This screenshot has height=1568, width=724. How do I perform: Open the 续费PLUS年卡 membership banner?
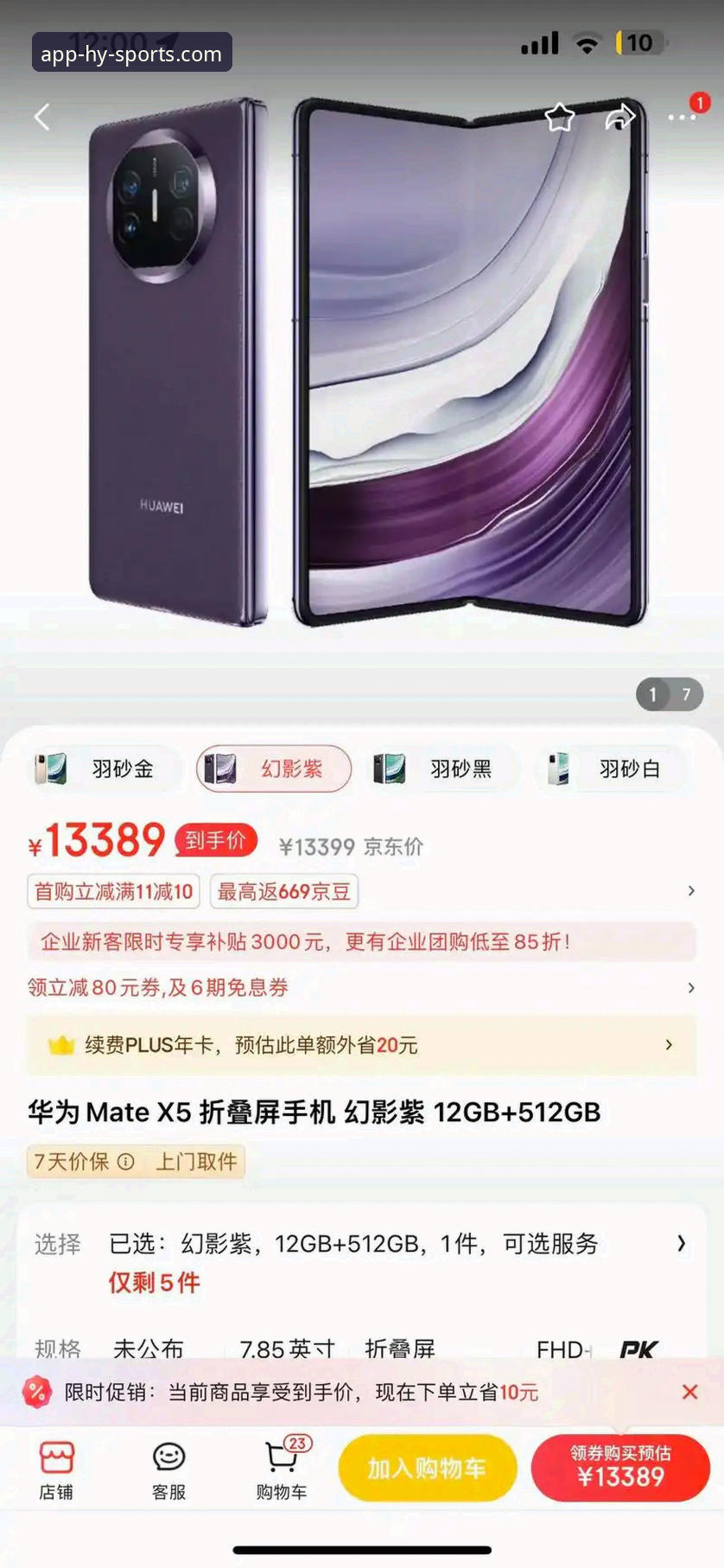coord(363,1045)
